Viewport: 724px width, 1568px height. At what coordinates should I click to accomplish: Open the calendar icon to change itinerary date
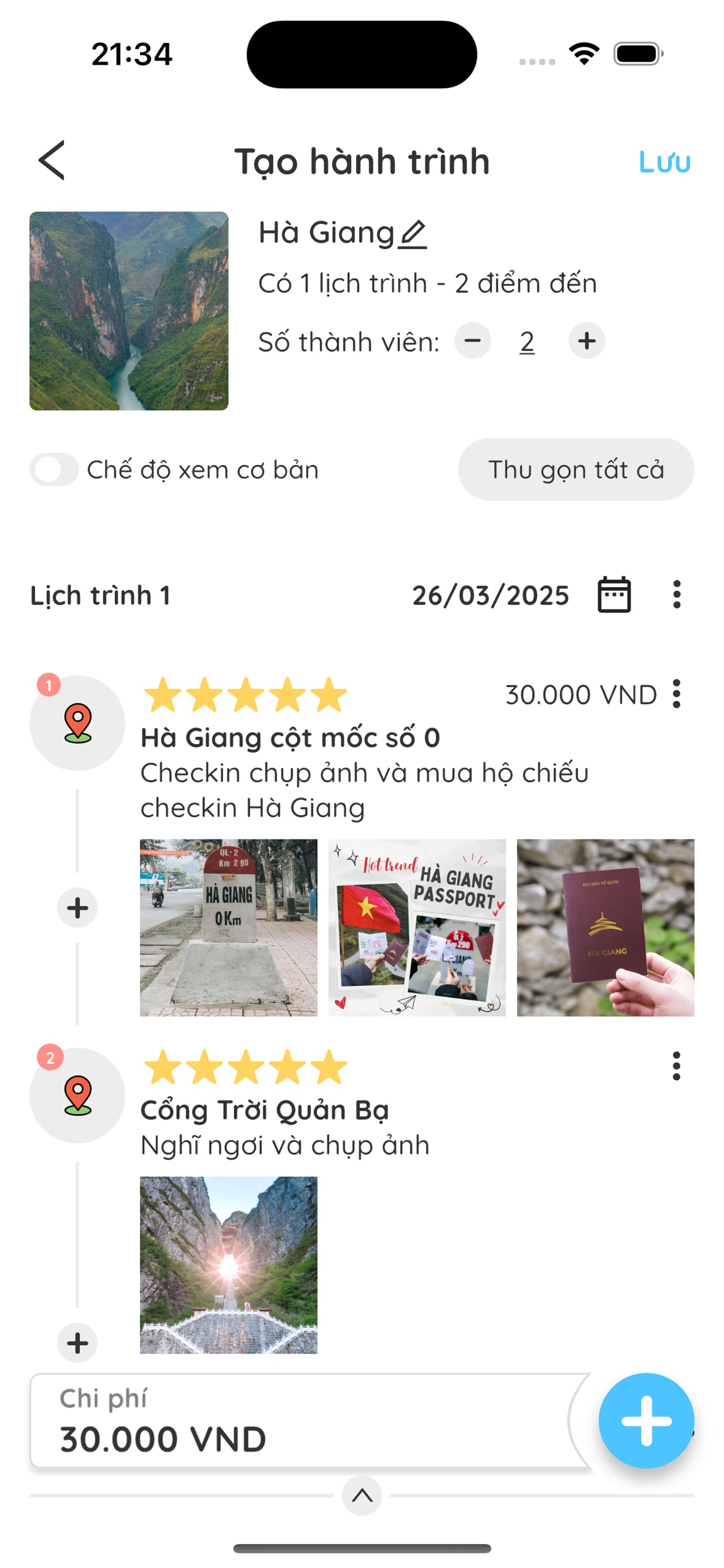613,596
